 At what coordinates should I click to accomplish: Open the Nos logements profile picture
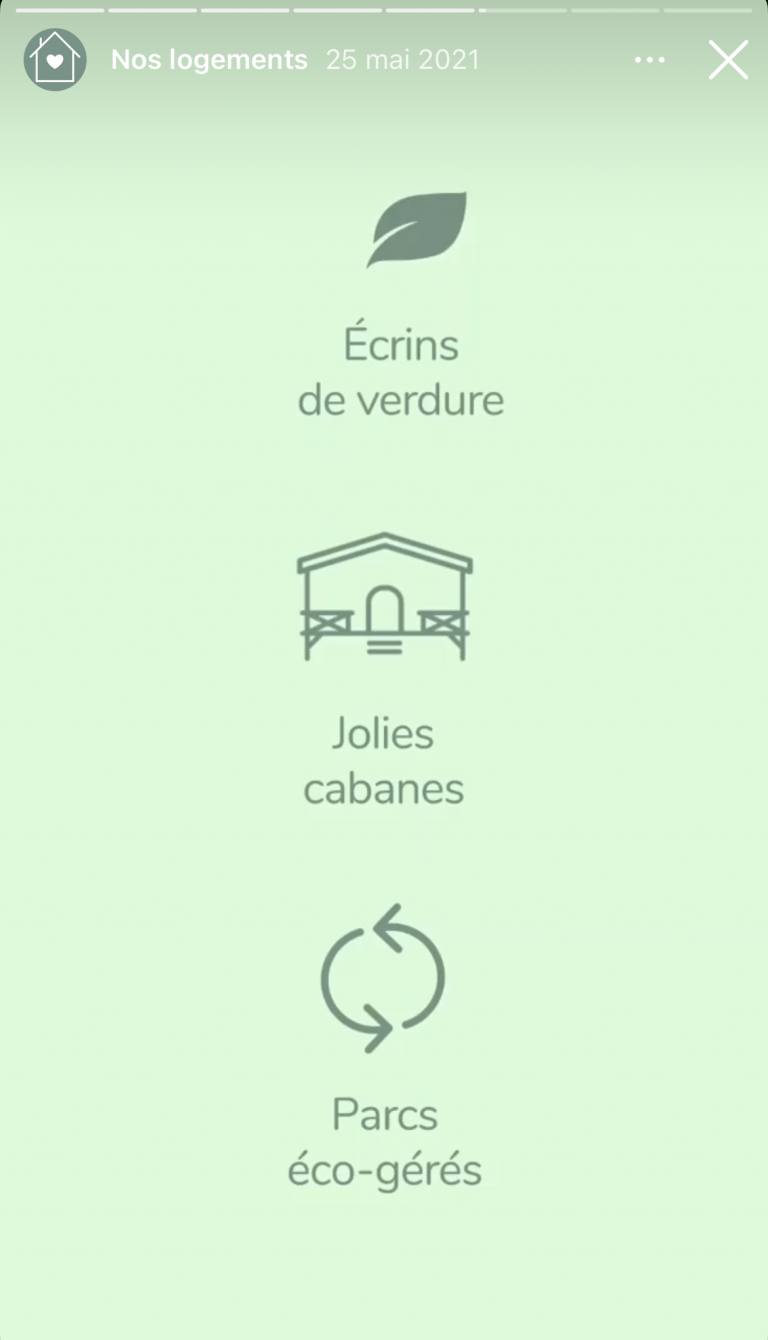[55, 60]
